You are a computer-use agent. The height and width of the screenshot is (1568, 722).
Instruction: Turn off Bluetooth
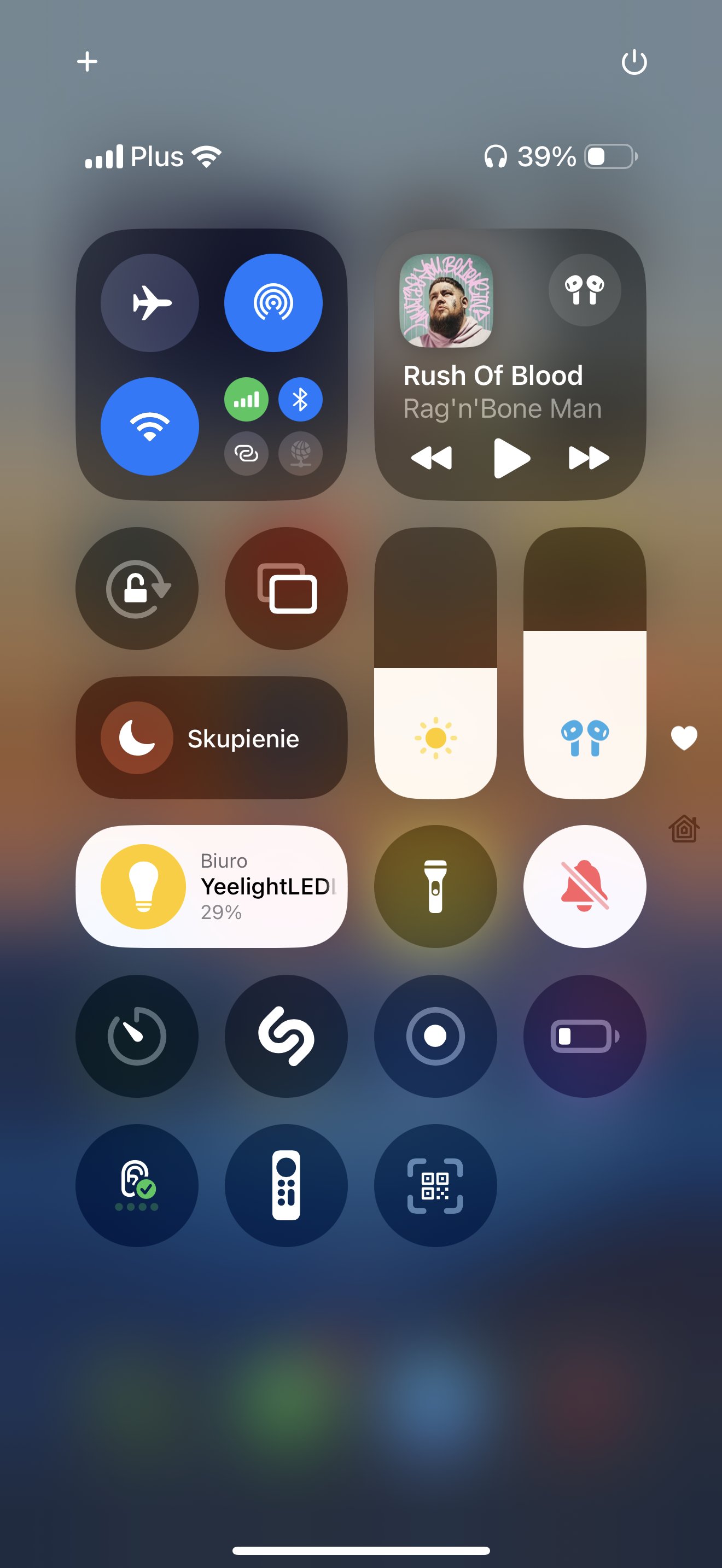(300, 399)
